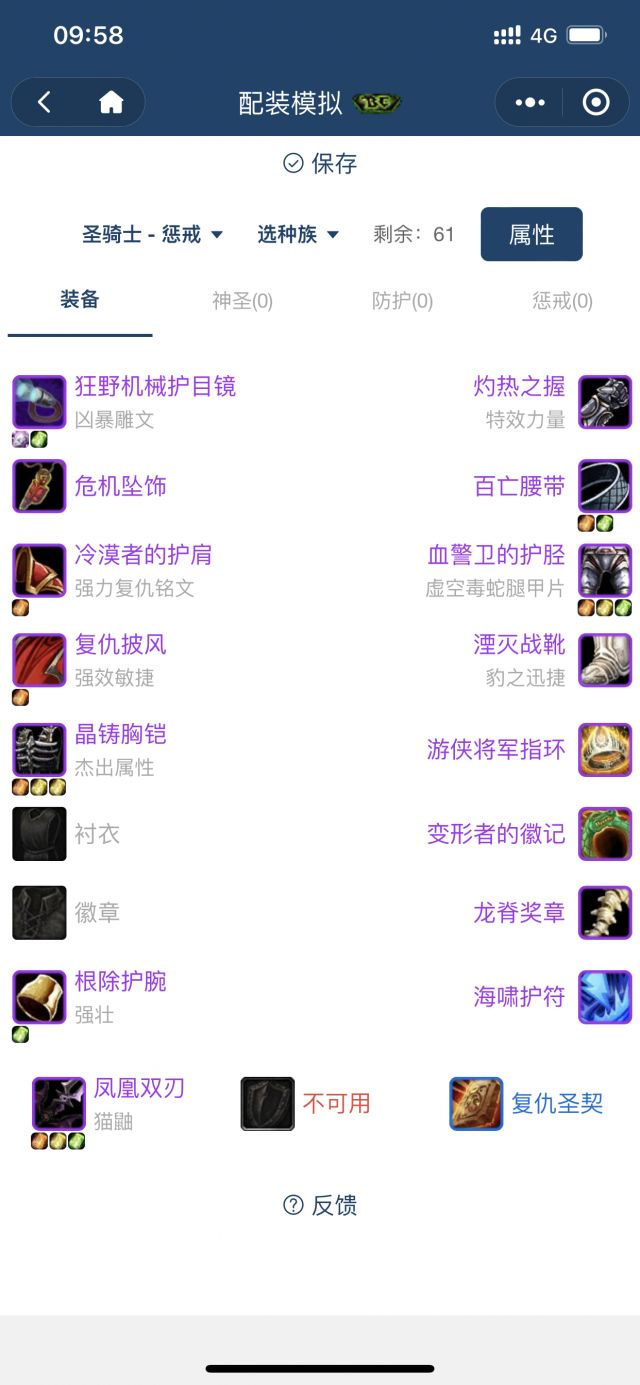Save the gear set with 保存
The height and width of the screenshot is (1385, 640).
pos(320,163)
